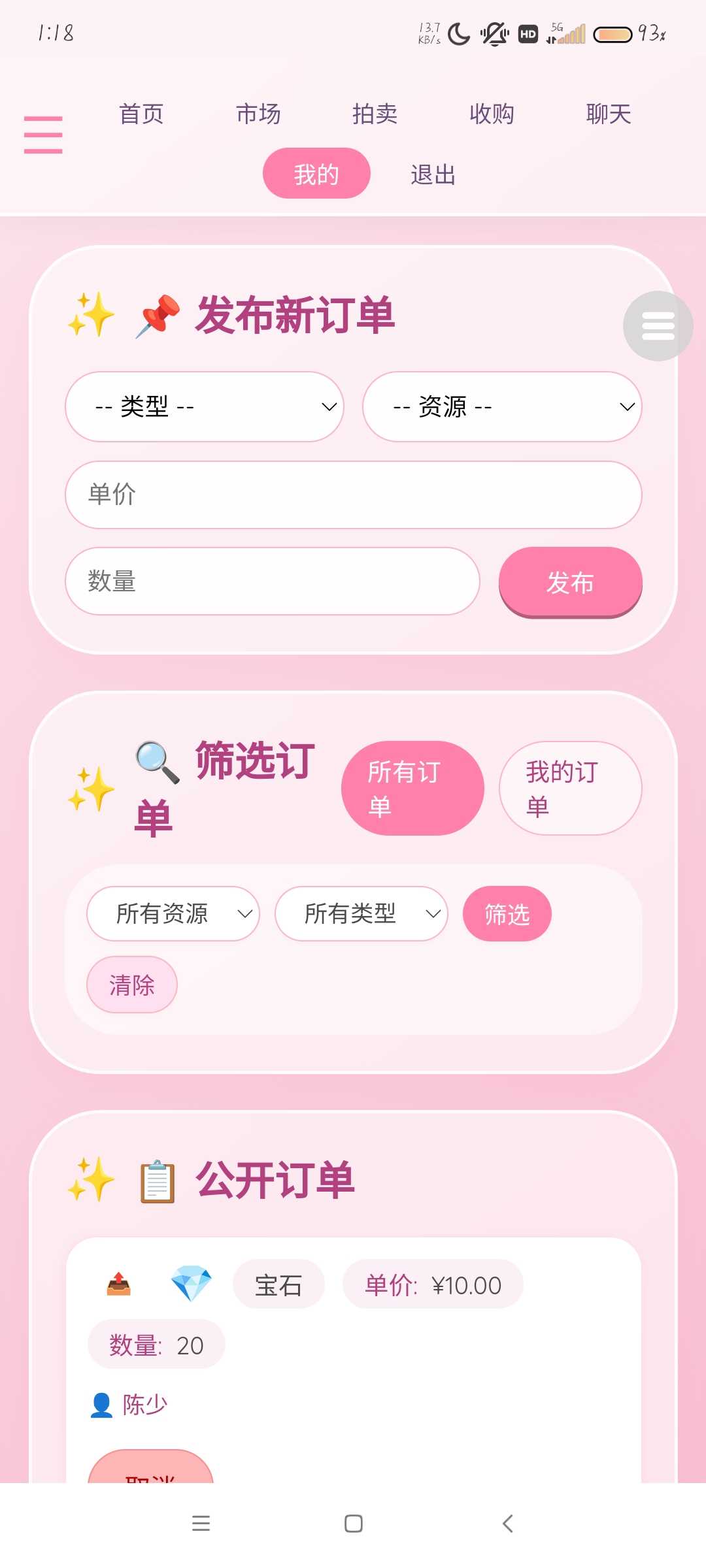The width and height of the screenshot is (706, 1568).
Task: Open the 所有类型 filter dropdown
Action: [361, 913]
